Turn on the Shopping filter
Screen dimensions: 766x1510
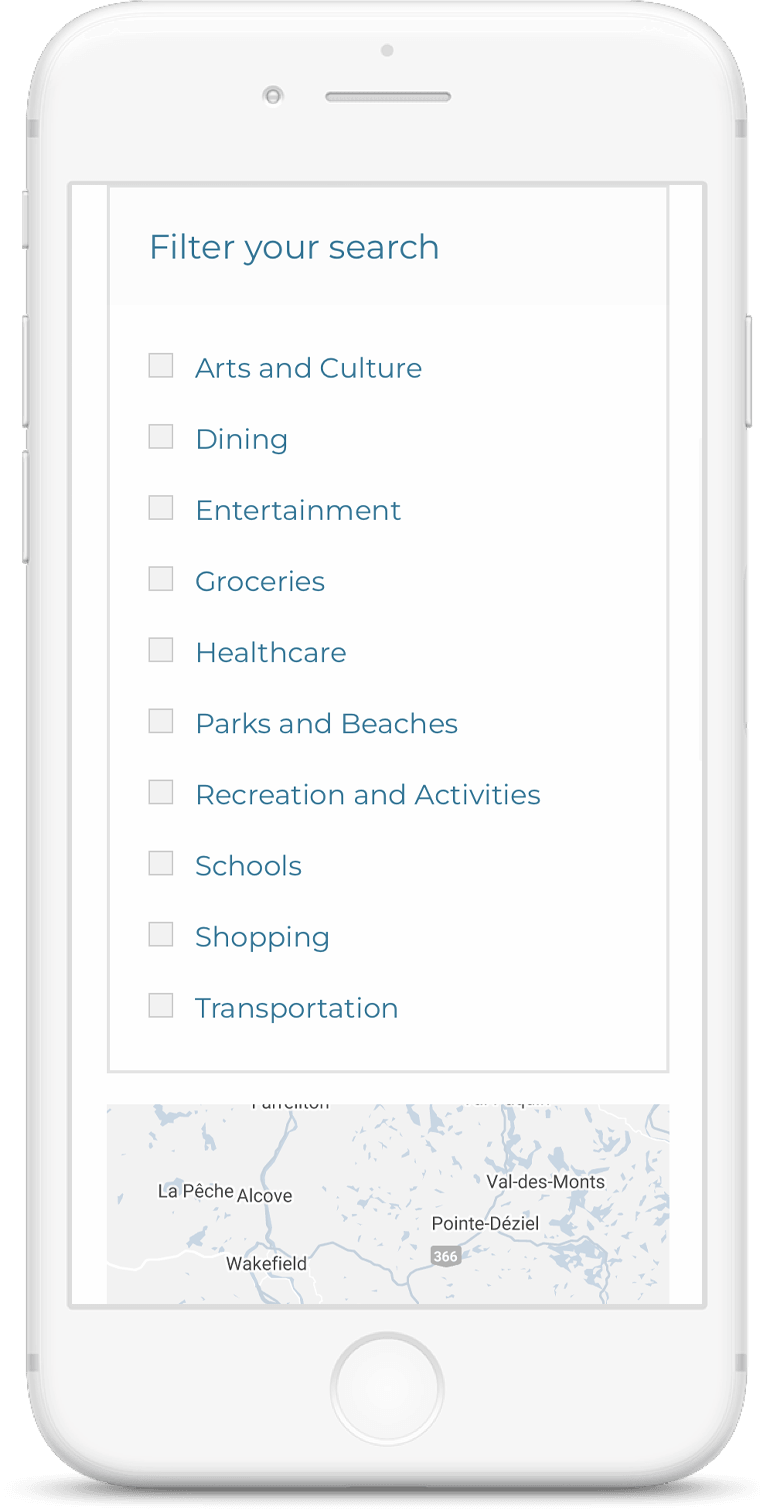(161, 934)
